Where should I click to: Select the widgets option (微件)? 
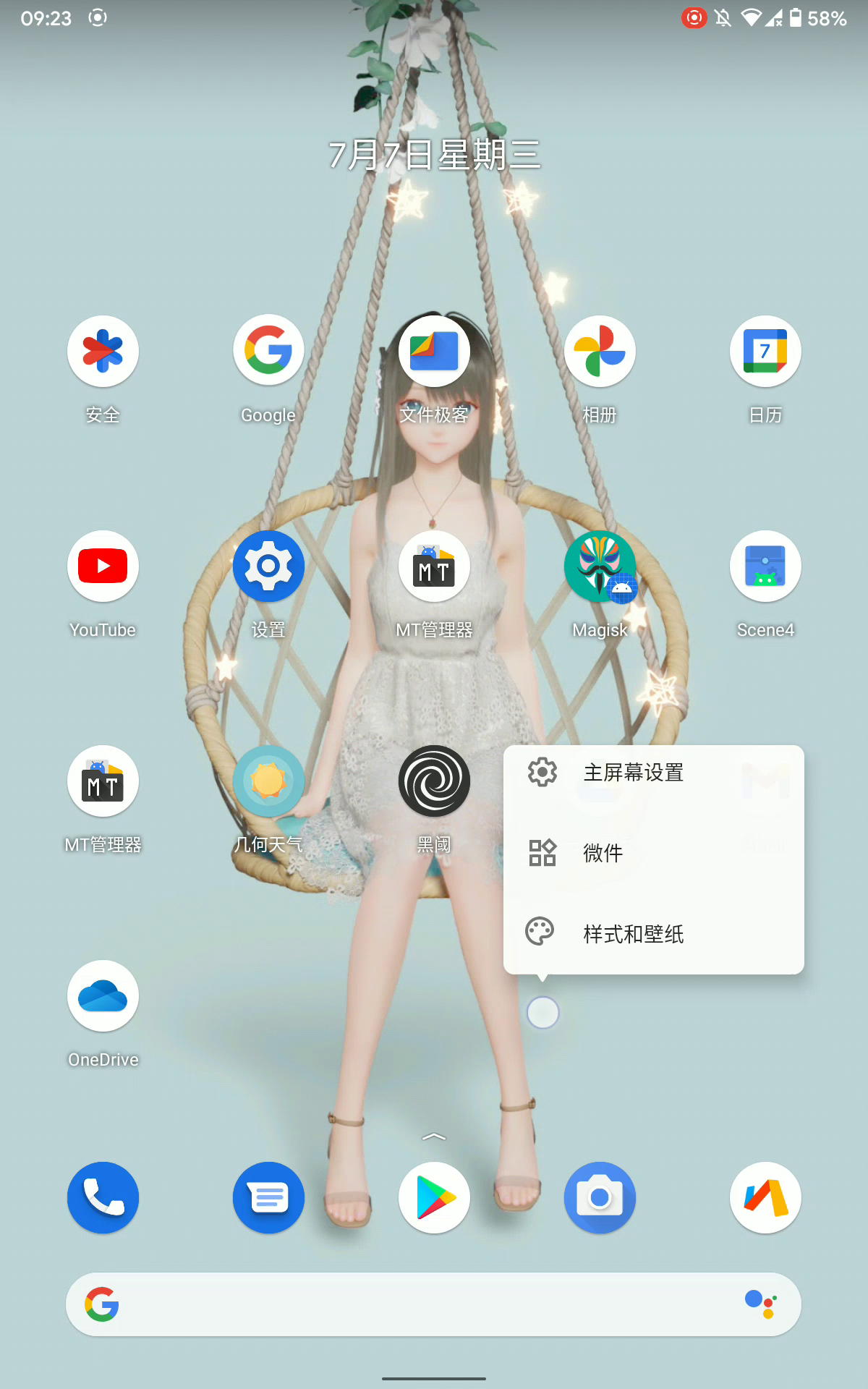coord(603,853)
